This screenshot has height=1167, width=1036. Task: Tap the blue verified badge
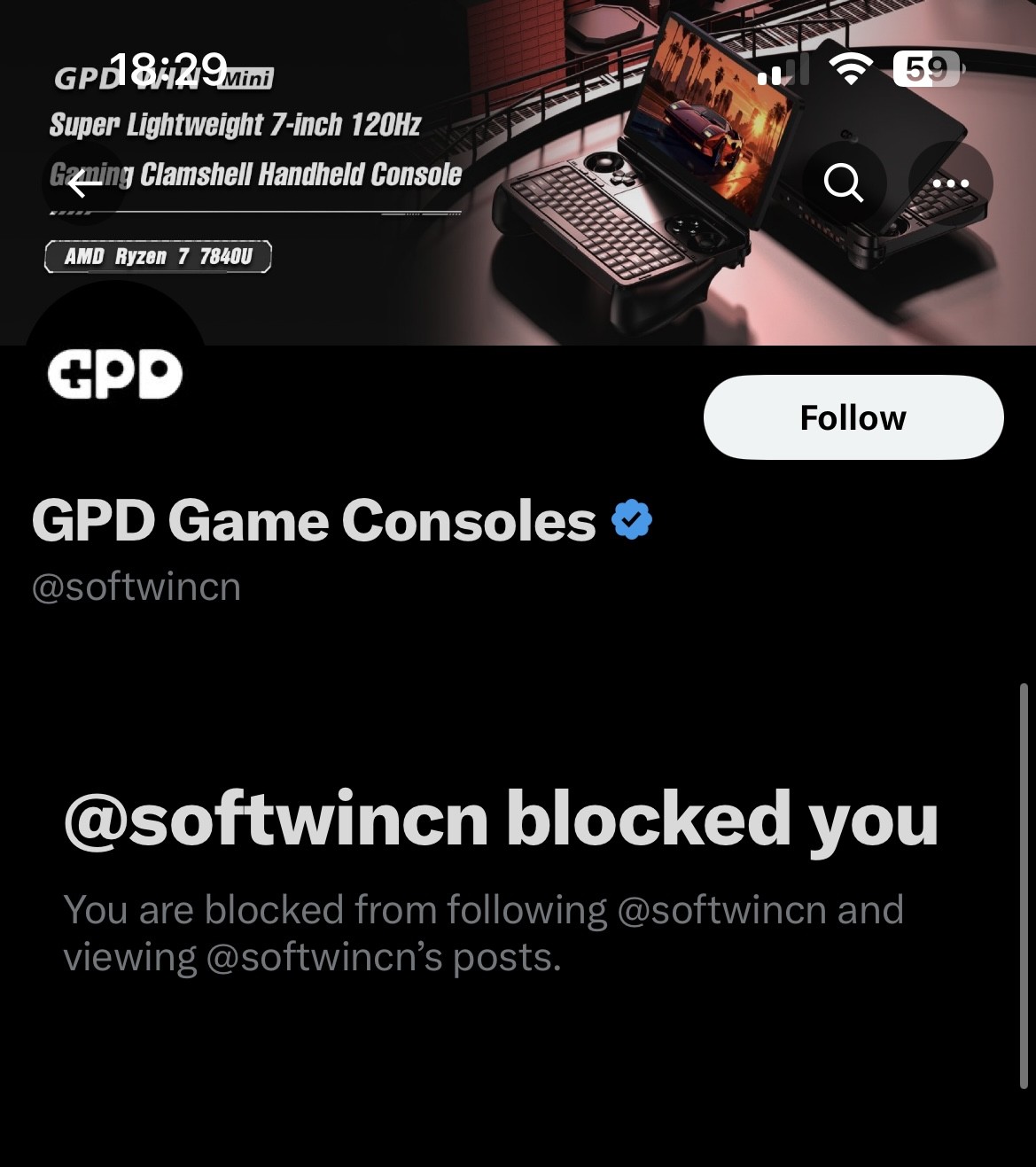coord(632,520)
